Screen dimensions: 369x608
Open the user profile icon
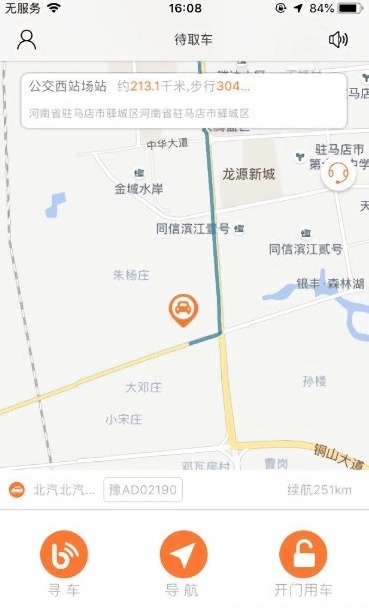(x=26, y=40)
